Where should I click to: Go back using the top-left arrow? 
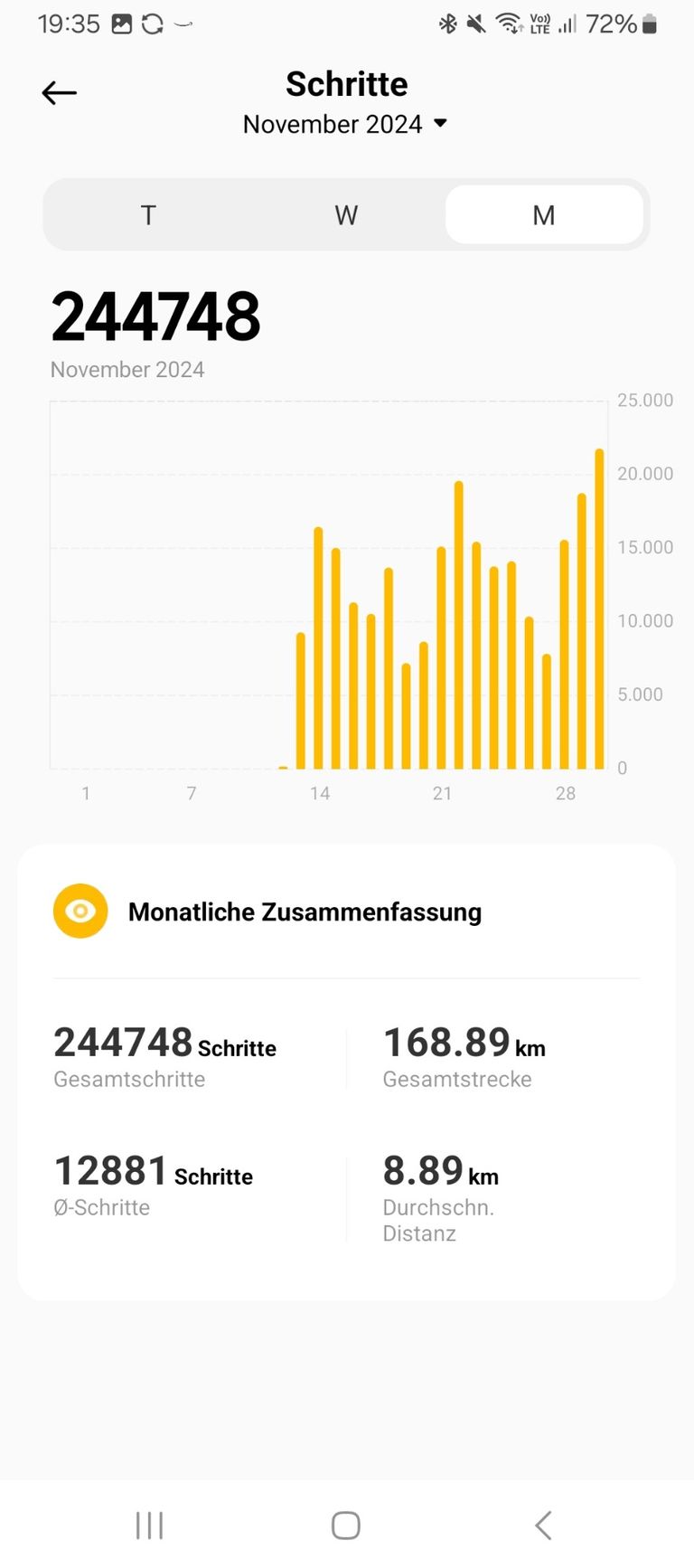click(60, 92)
